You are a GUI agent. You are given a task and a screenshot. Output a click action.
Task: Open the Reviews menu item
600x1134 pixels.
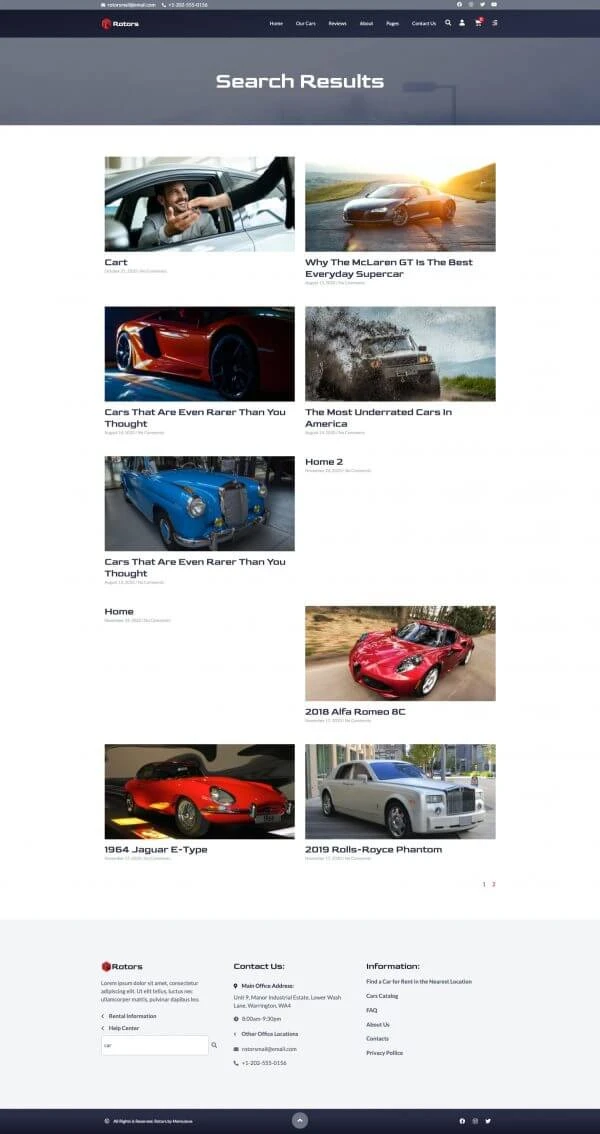(337, 23)
